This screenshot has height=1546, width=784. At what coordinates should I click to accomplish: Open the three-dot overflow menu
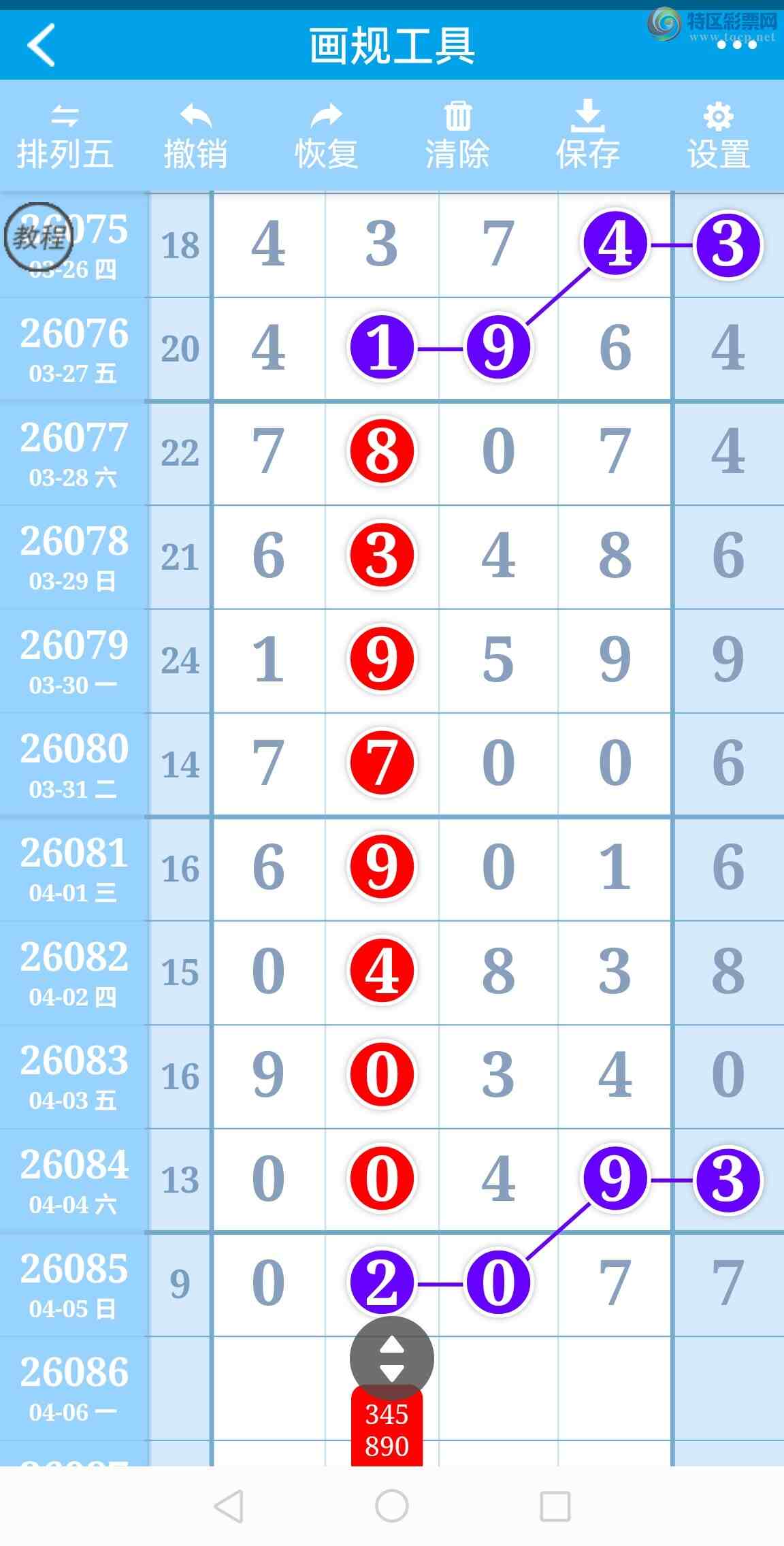click(736, 45)
